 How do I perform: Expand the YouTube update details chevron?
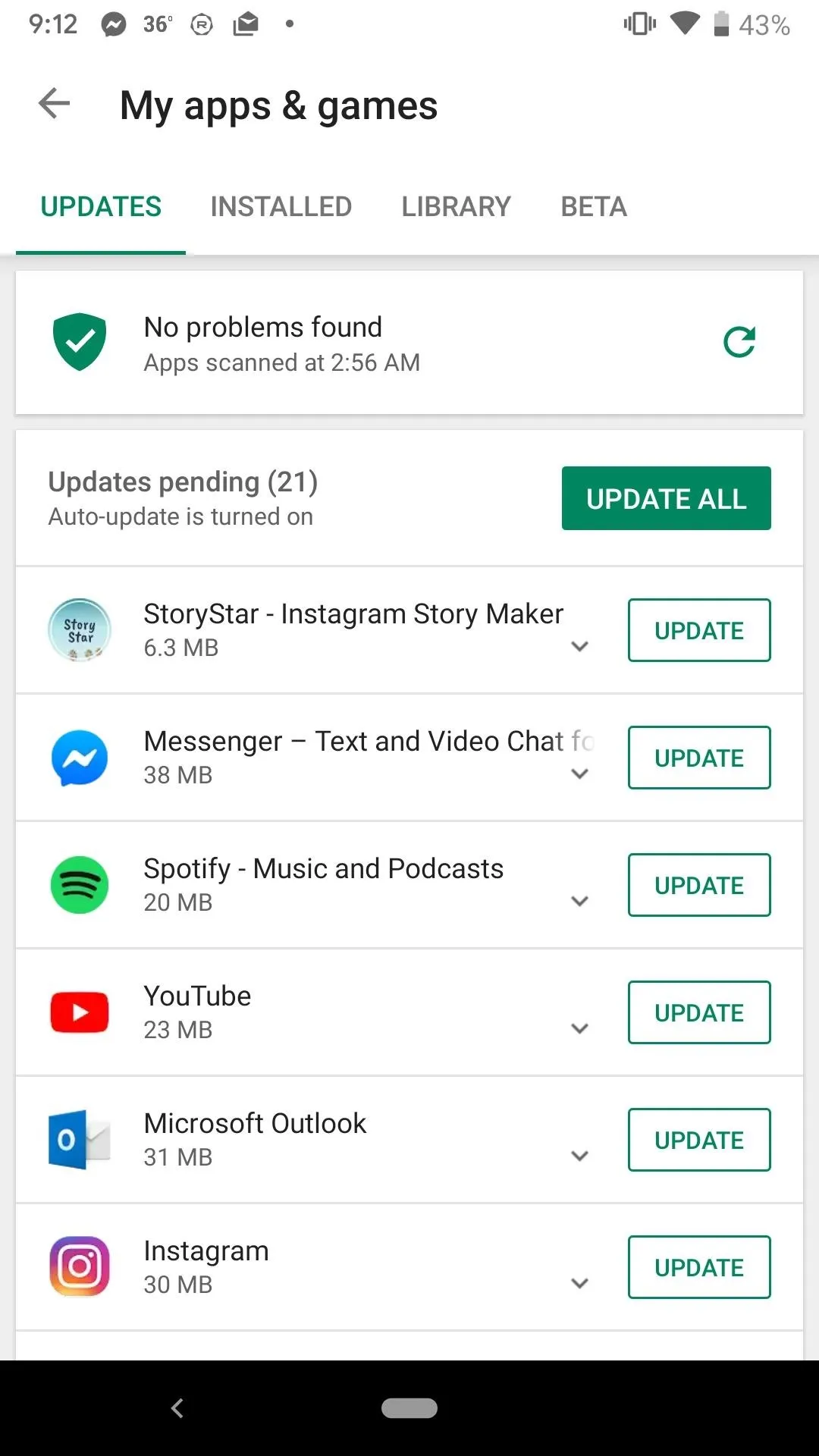580,1029
